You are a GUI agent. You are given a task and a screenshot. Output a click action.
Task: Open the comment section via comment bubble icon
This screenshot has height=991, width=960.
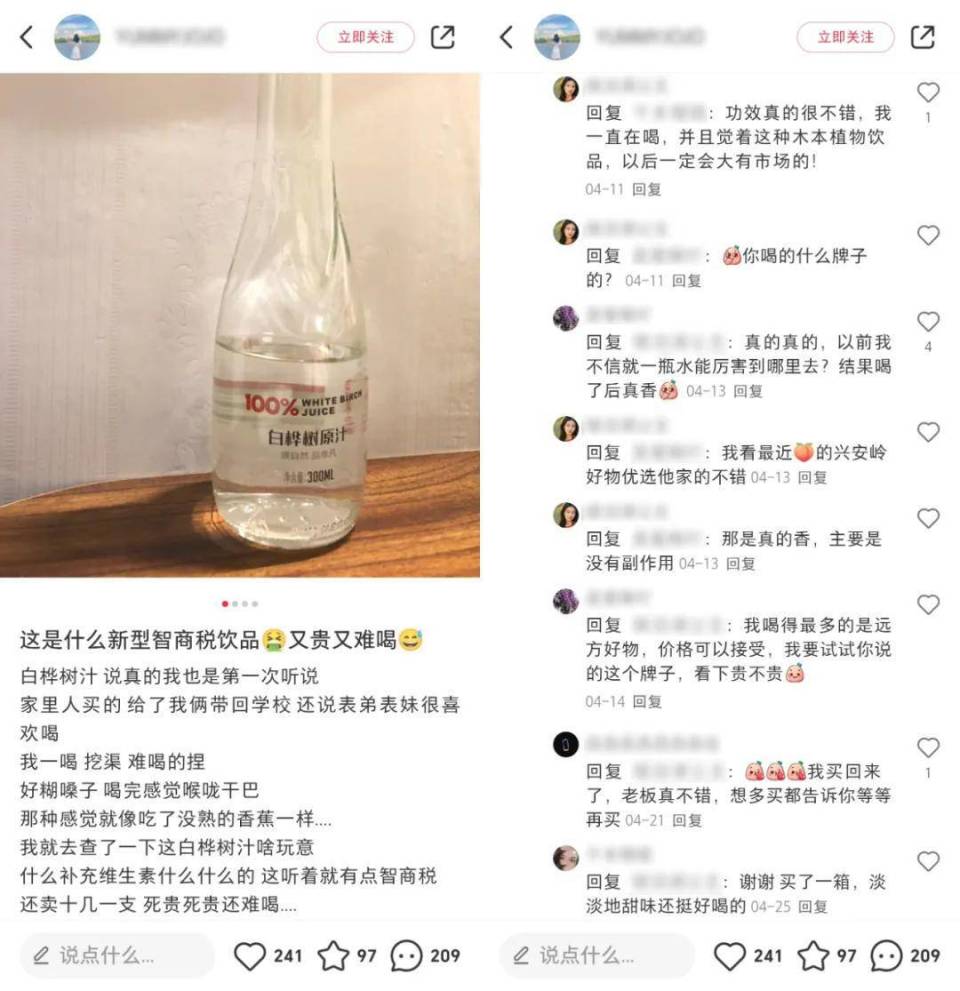coord(404,955)
